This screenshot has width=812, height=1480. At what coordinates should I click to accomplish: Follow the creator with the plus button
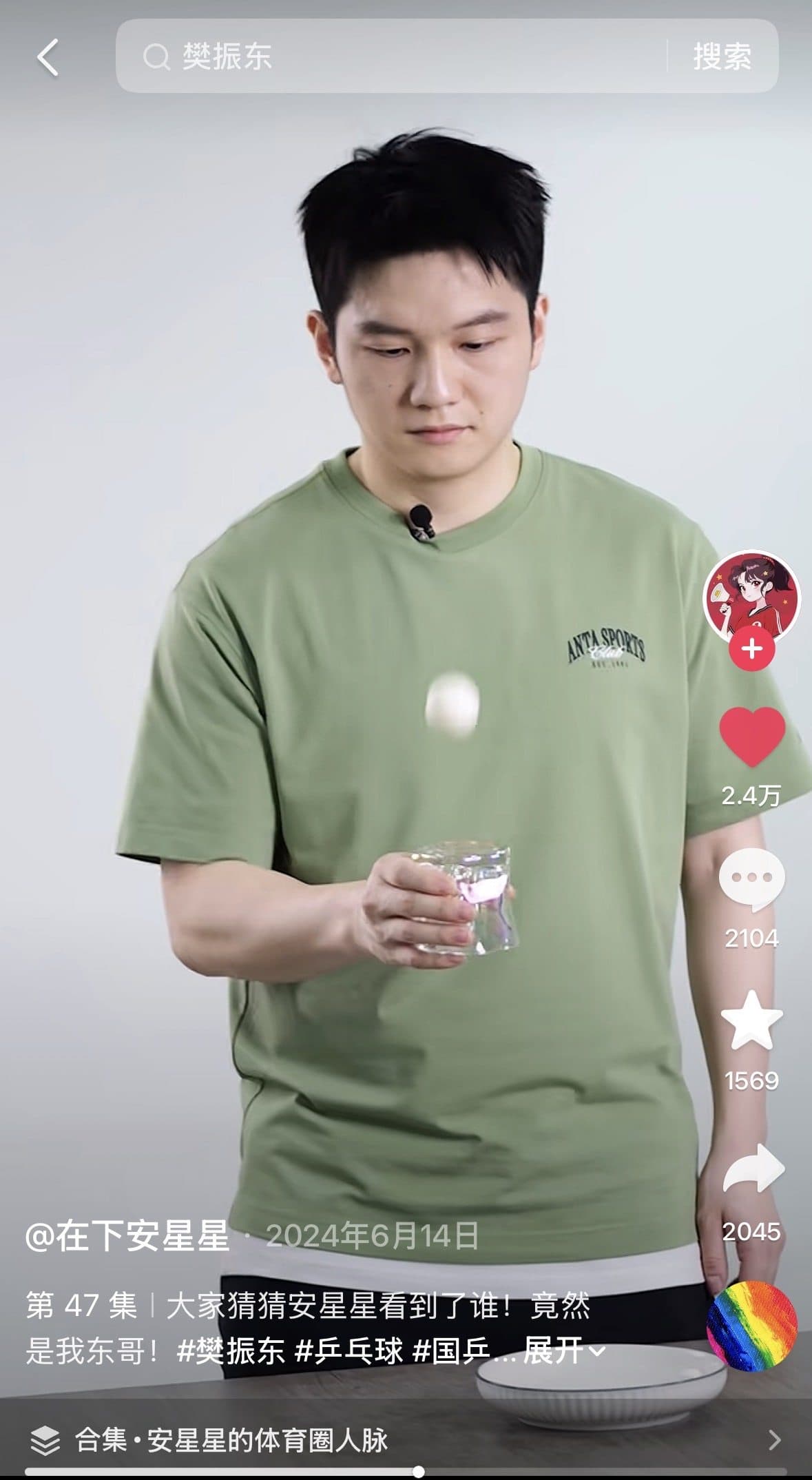click(x=752, y=649)
